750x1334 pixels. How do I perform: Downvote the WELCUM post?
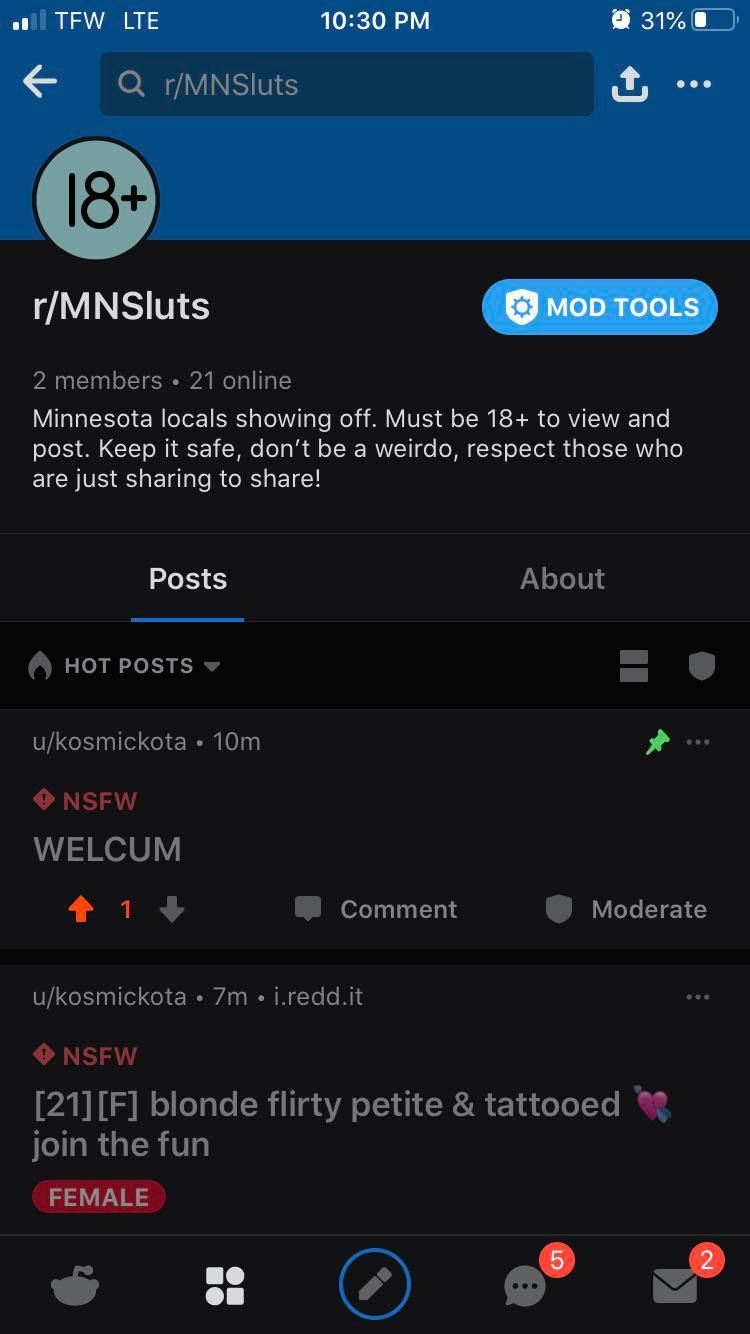pyautogui.click(x=170, y=911)
